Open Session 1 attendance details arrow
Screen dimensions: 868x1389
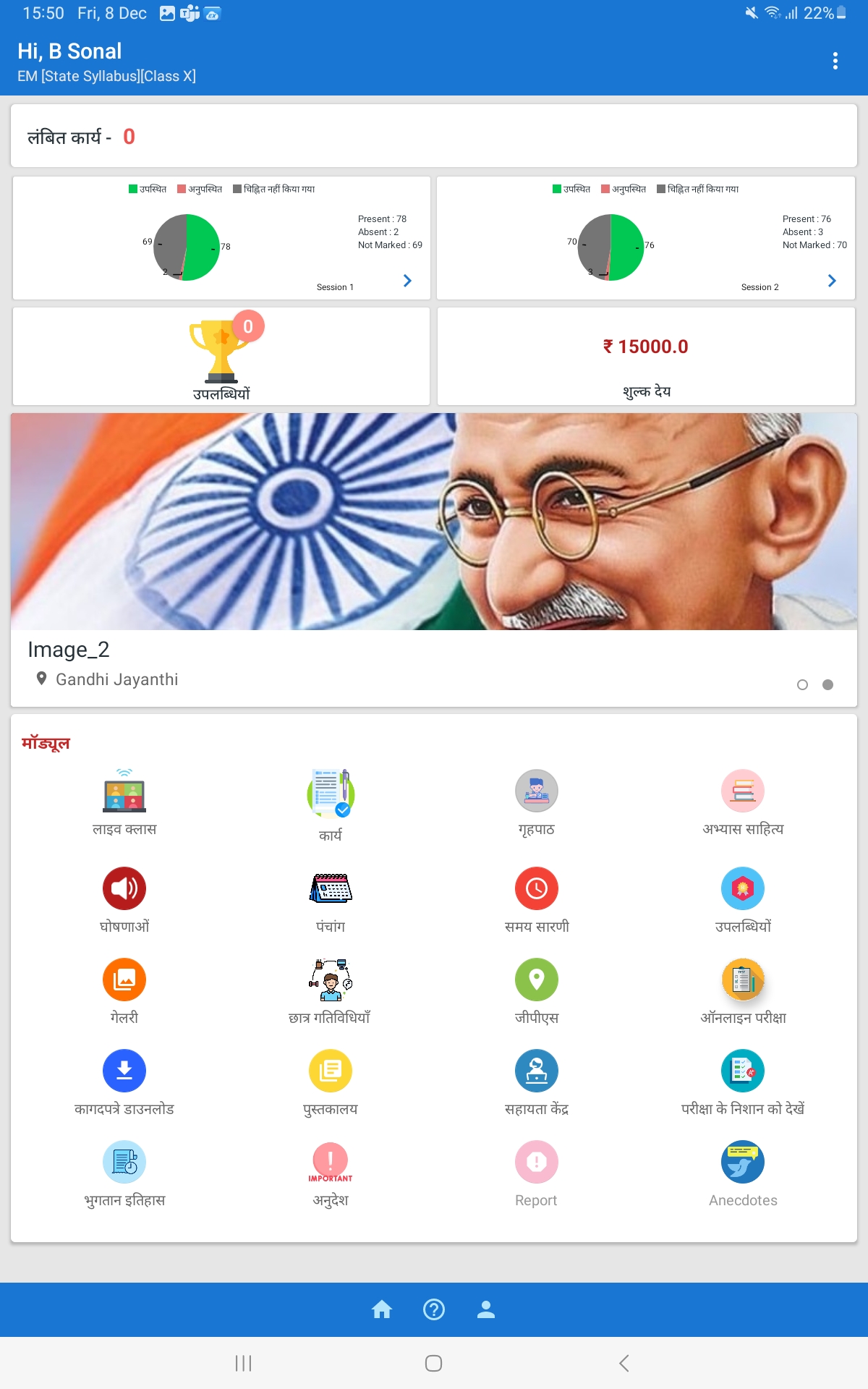point(407,281)
